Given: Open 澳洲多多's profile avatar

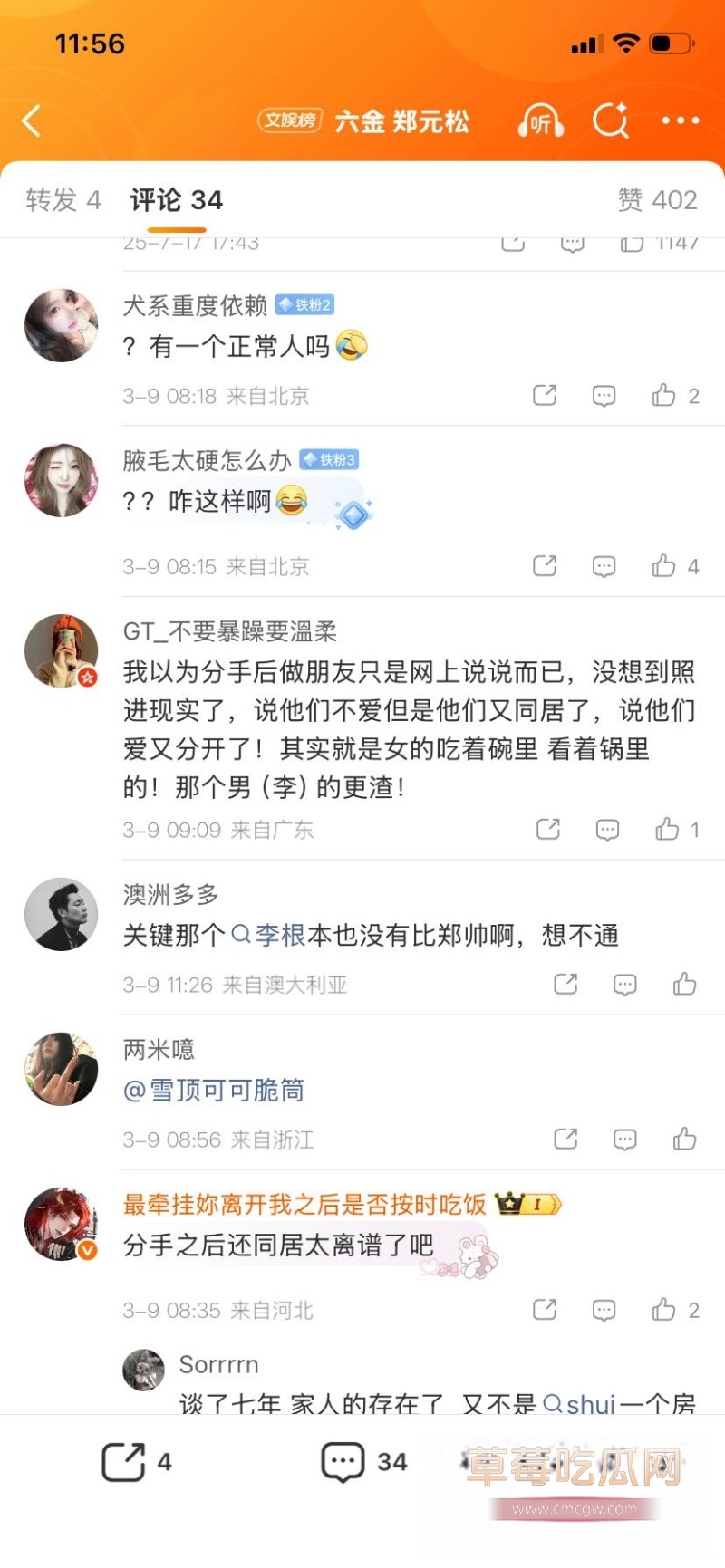Looking at the screenshot, I should [x=61, y=913].
